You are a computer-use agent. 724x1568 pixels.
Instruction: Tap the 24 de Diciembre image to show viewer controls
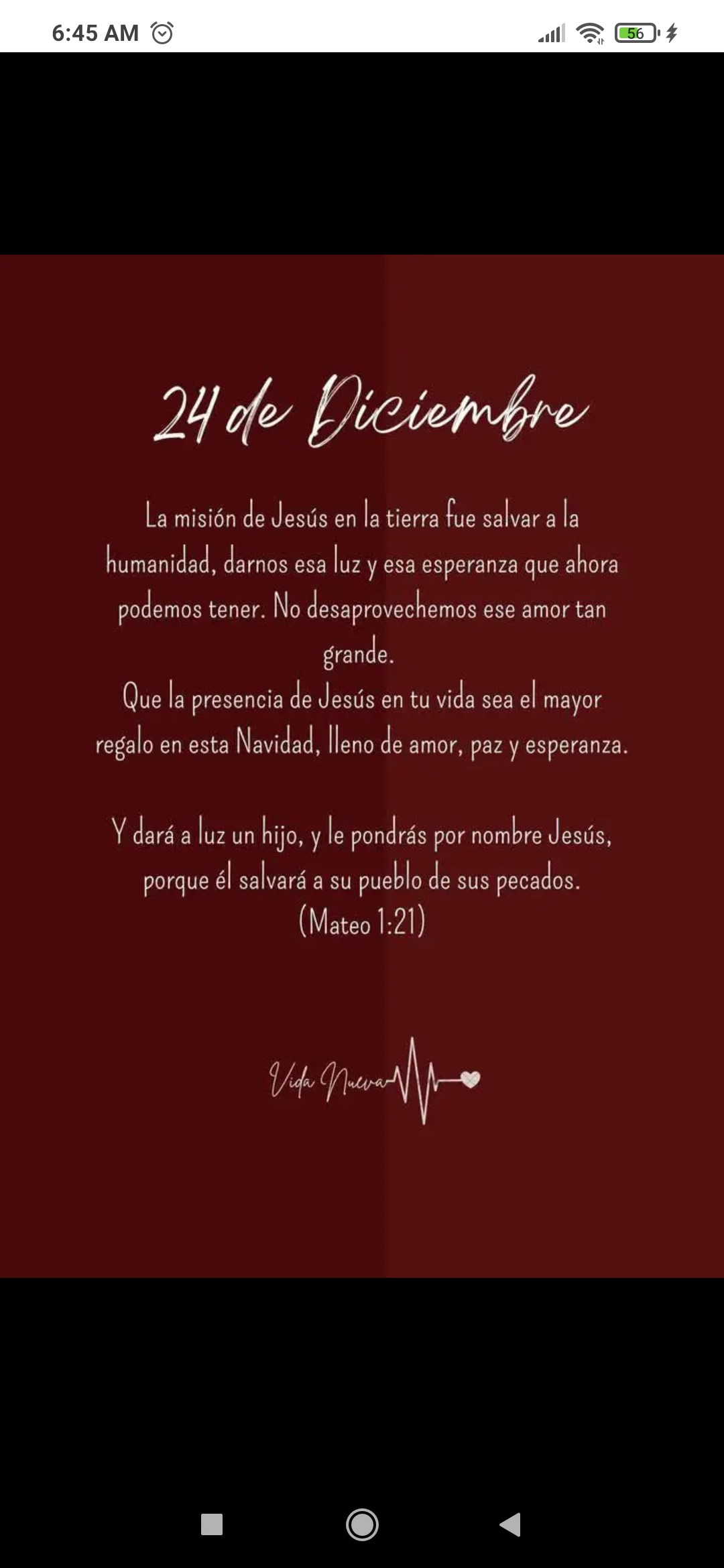tap(362, 765)
